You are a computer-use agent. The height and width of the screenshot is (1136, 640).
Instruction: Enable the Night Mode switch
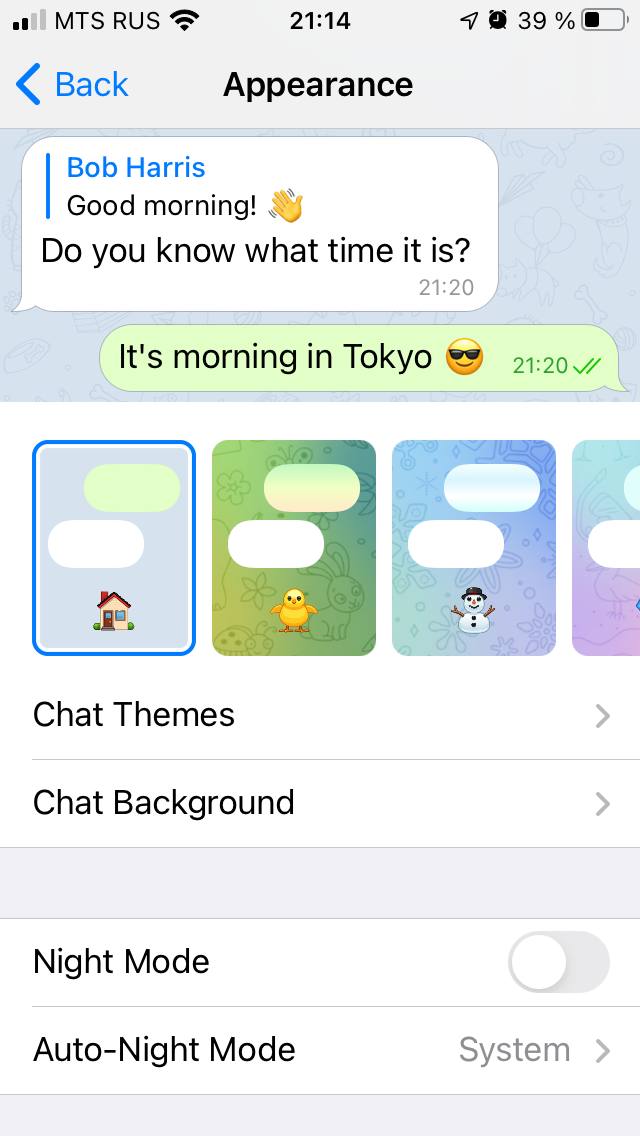558,962
